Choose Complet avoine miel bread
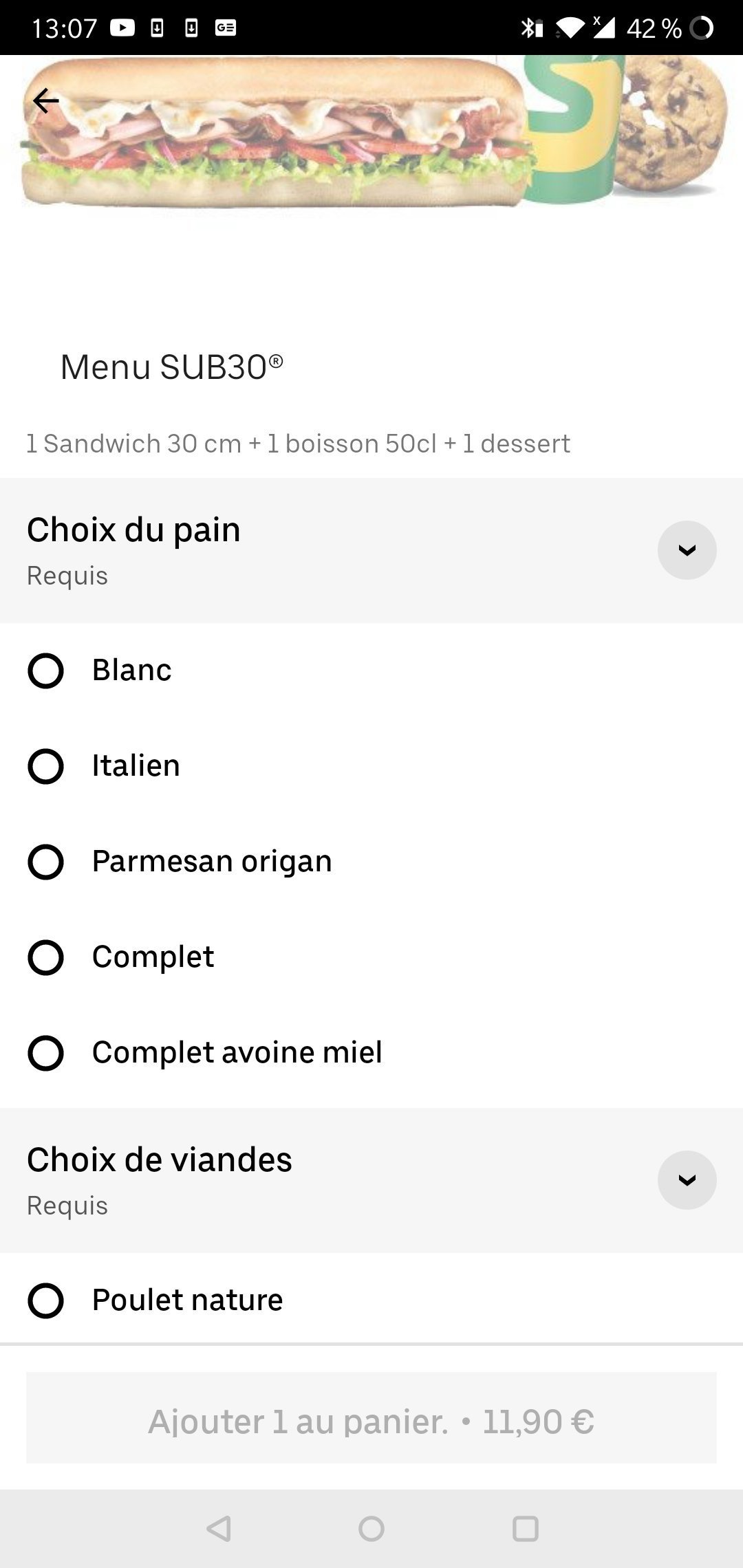The height and width of the screenshot is (1568, 743). (371, 1053)
